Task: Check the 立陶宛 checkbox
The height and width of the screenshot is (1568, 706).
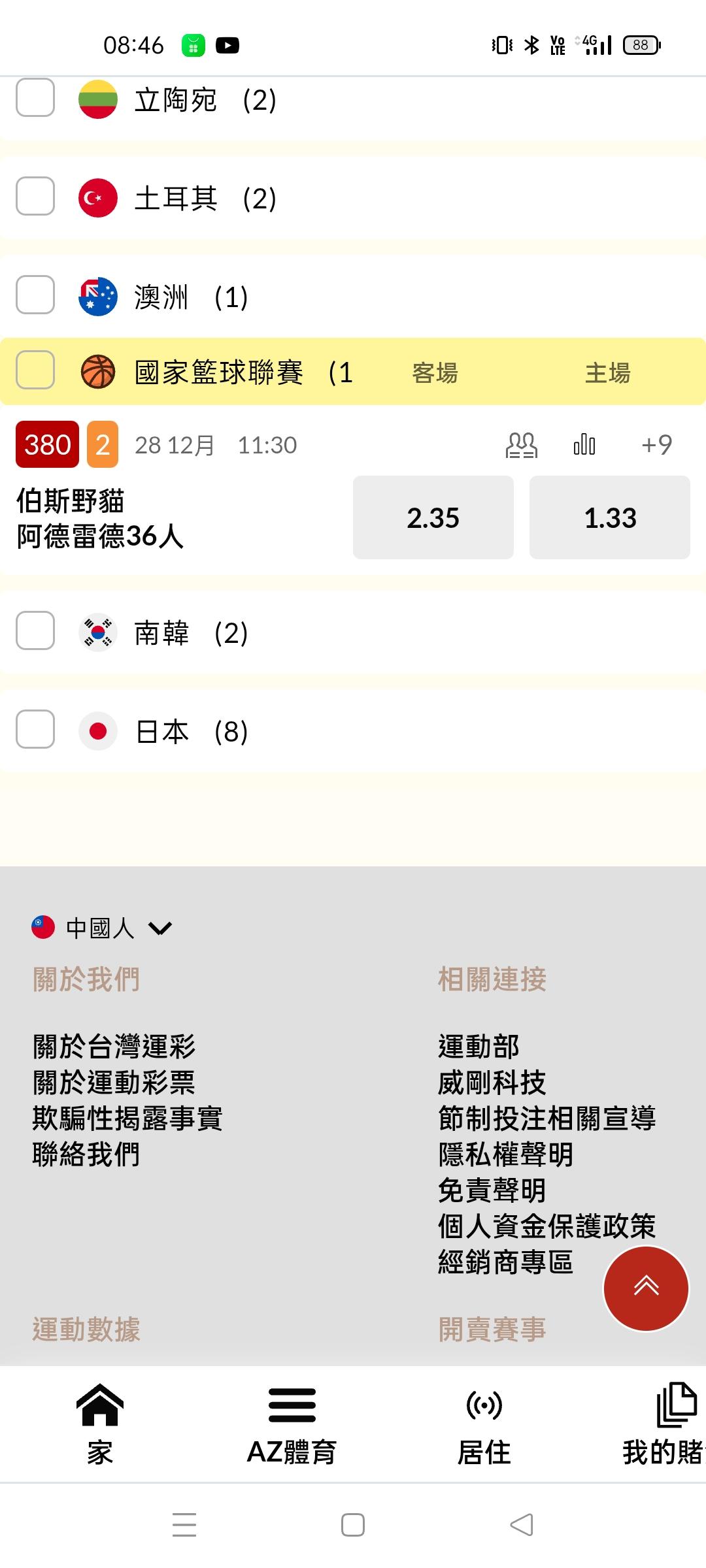Action: 35,98
